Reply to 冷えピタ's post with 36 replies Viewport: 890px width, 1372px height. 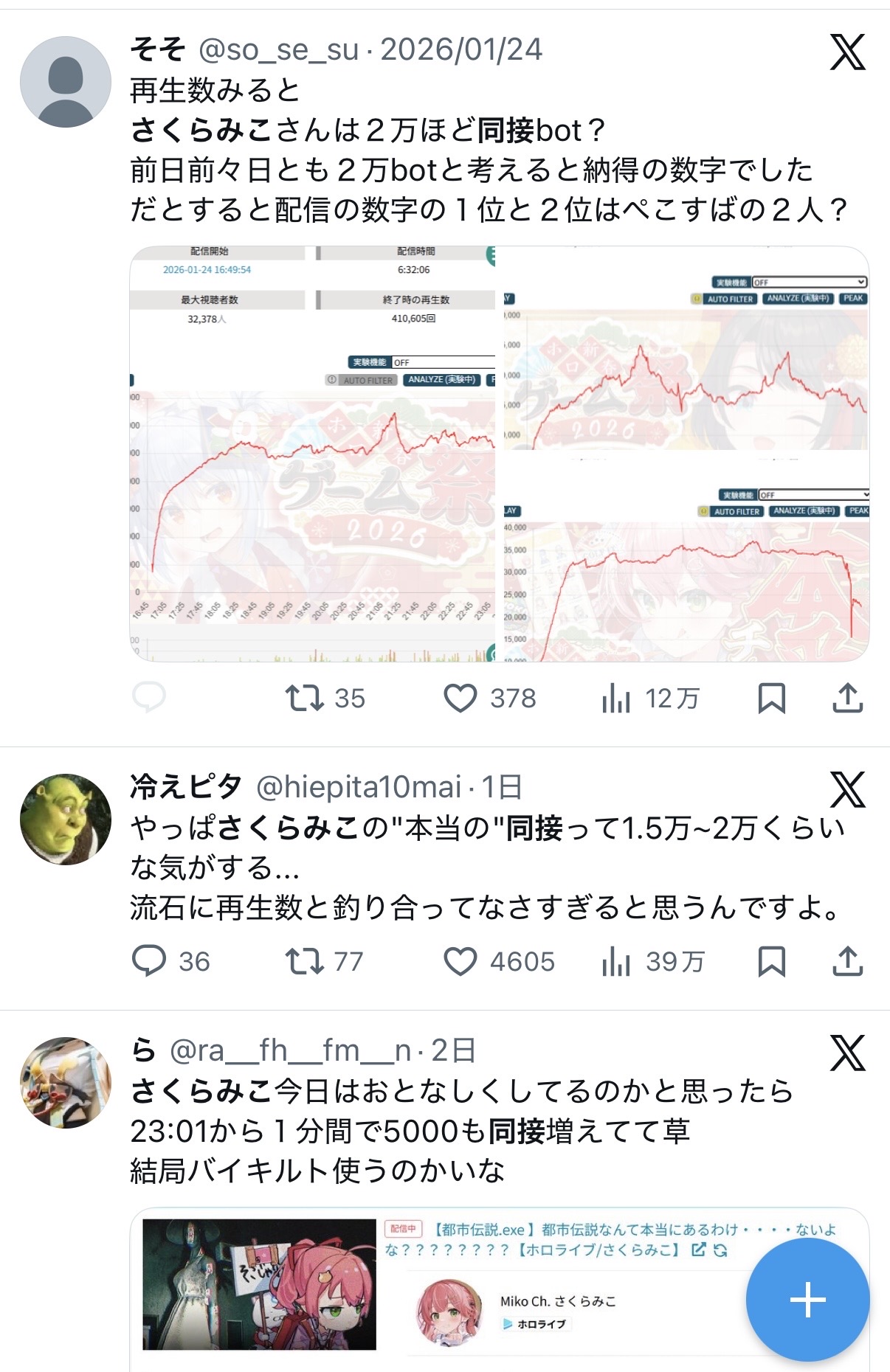coord(148,960)
